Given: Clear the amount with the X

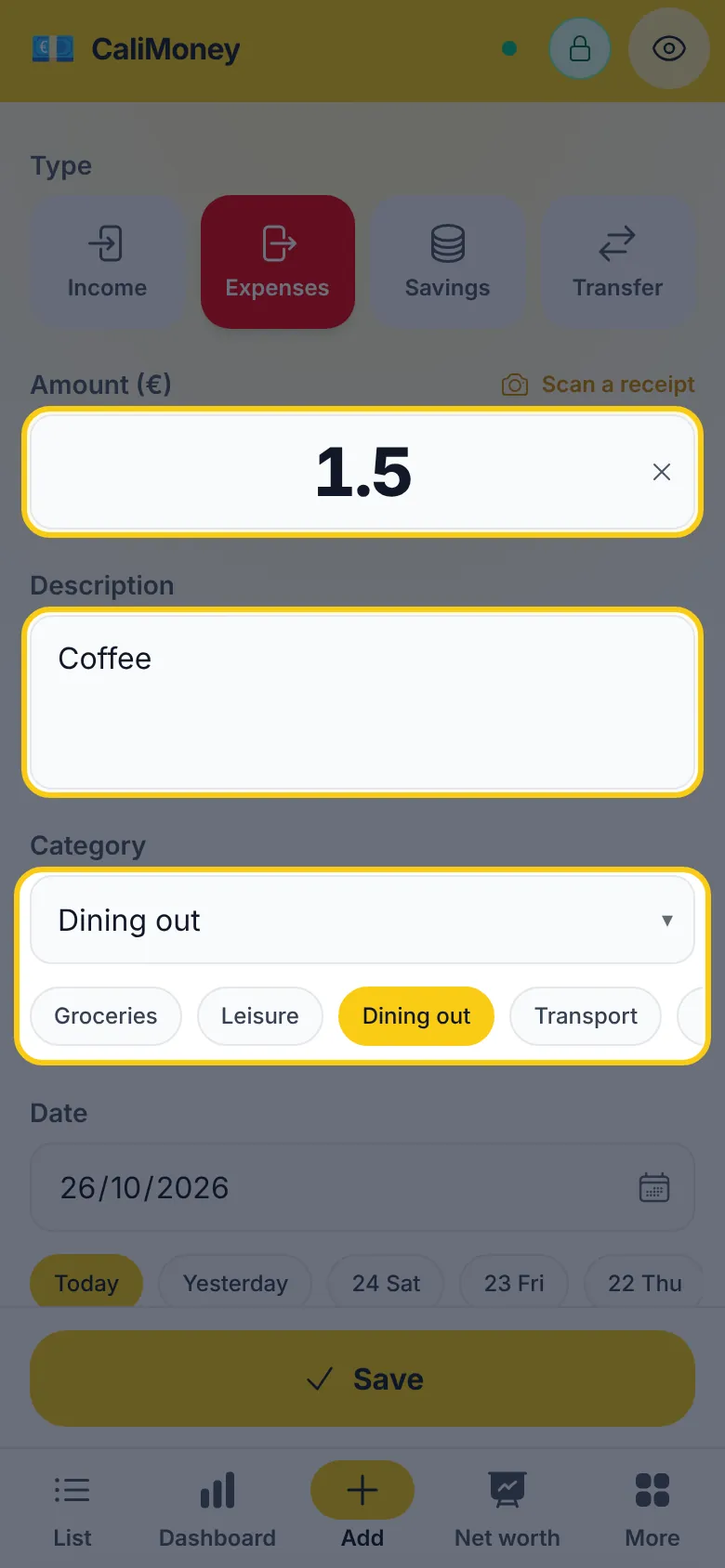Looking at the screenshot, I should point(662,472).
